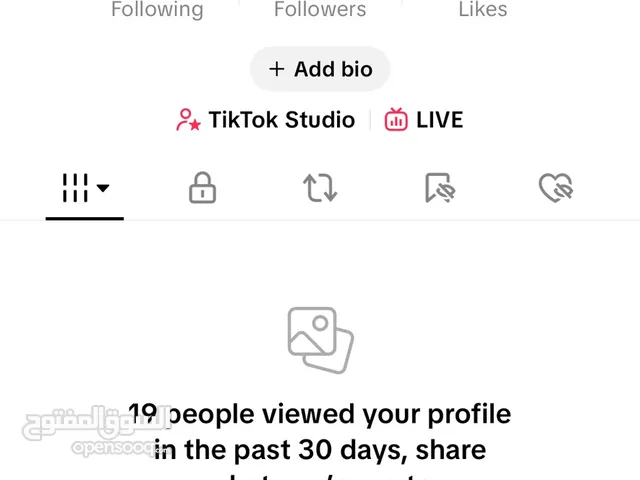Viewport: 640px width, 480px height.
Task: View the Followers list
Action: tap(320, 10)
